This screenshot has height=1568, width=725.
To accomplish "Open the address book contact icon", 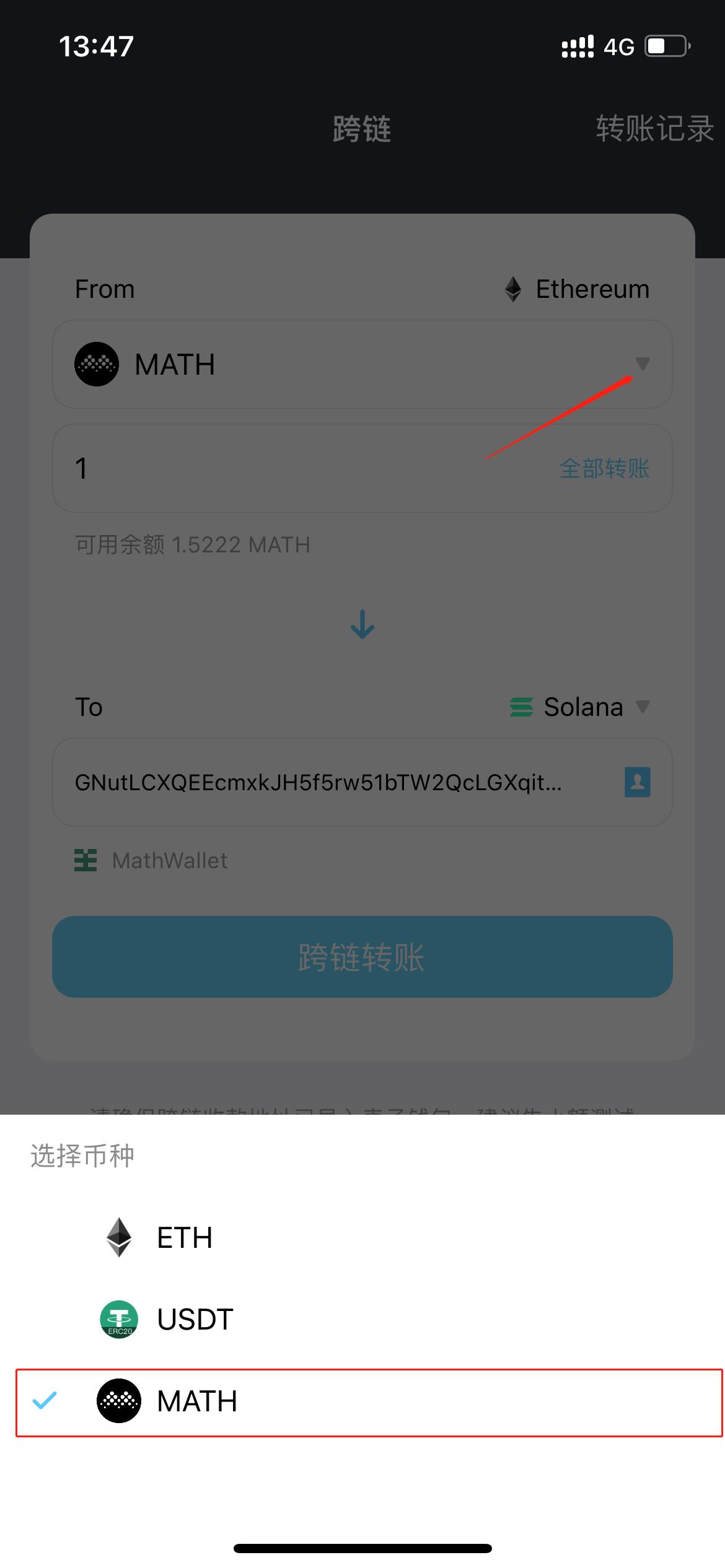I will pos(637,782).
